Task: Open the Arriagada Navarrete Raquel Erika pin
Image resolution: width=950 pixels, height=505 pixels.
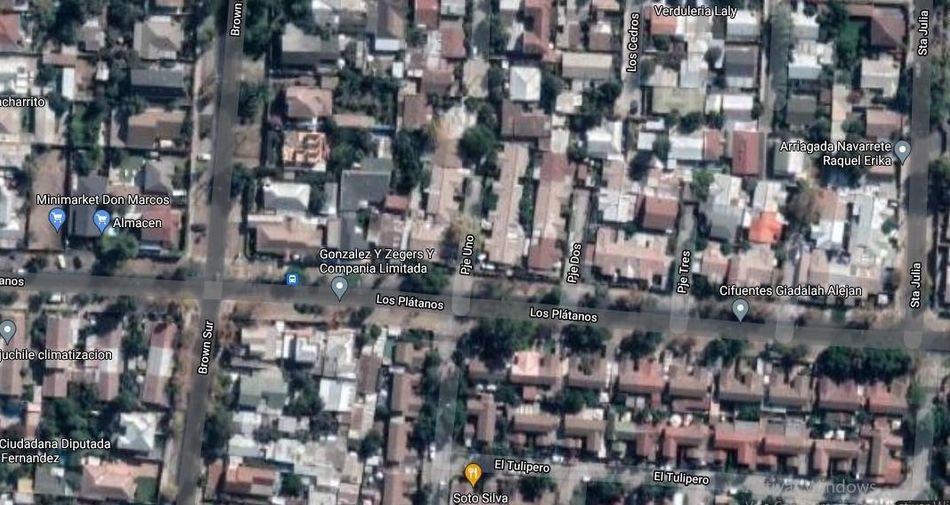Action: (x=902, y=151)
